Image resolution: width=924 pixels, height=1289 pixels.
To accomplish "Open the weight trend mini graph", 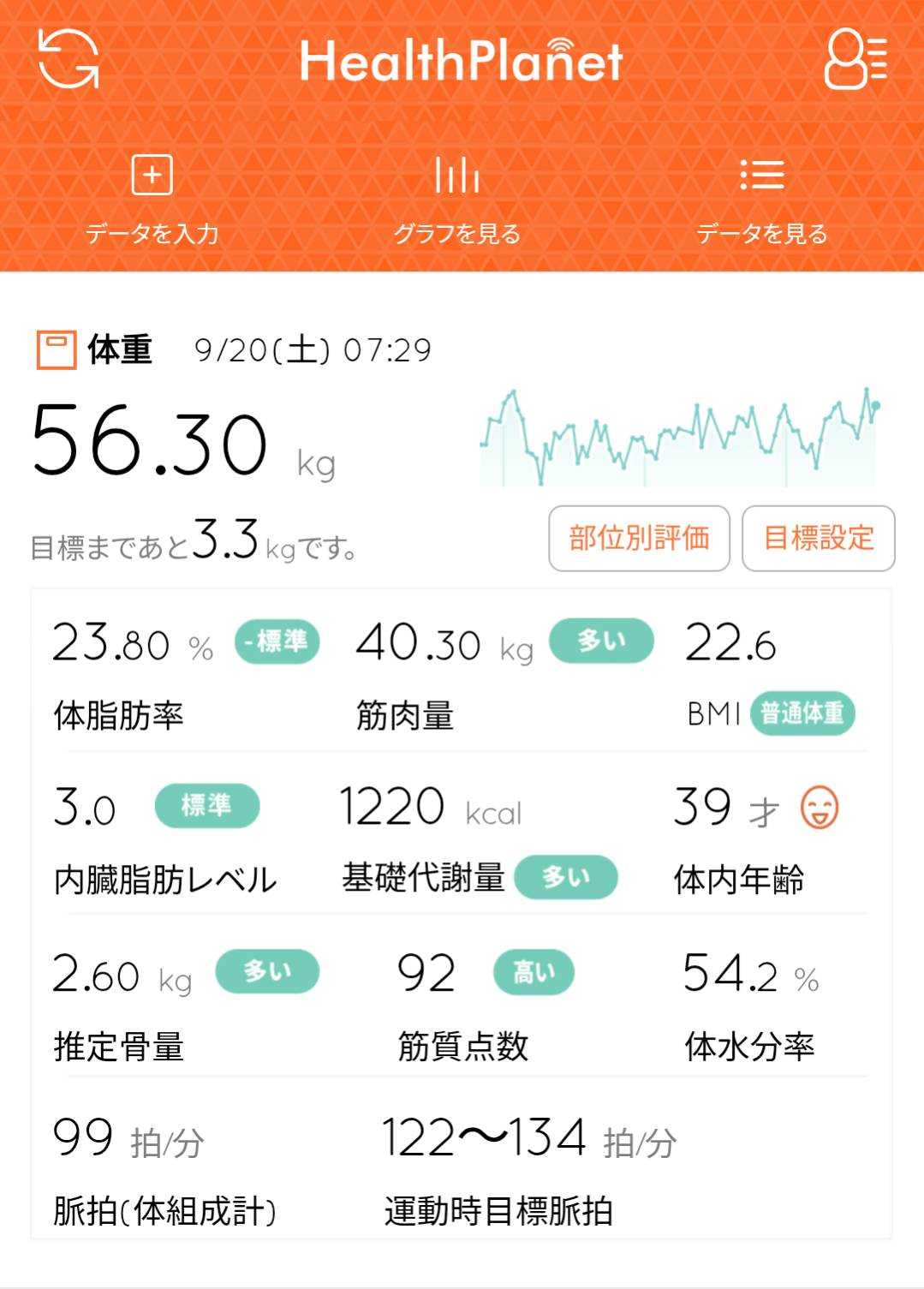I will [x=679, y=437].
